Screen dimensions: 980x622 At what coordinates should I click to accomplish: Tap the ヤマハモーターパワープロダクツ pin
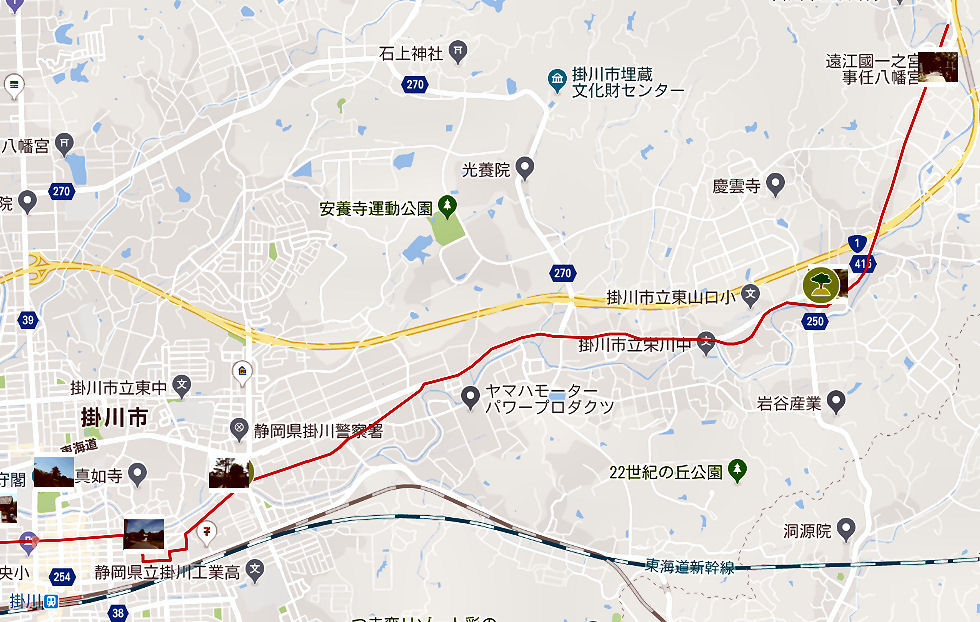[x=470, y=397]
